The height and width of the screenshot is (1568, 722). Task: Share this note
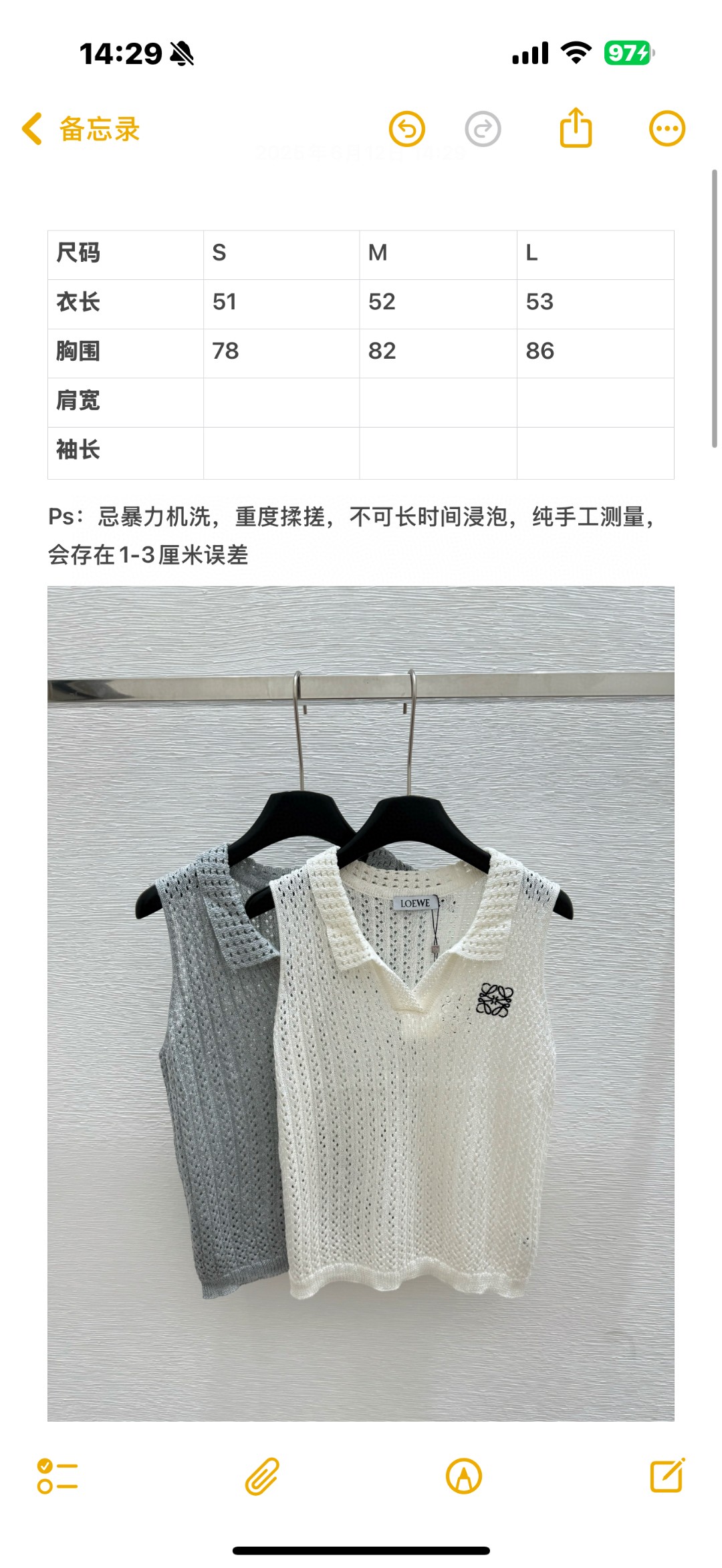pyautogui.click(x=576, y=128)
